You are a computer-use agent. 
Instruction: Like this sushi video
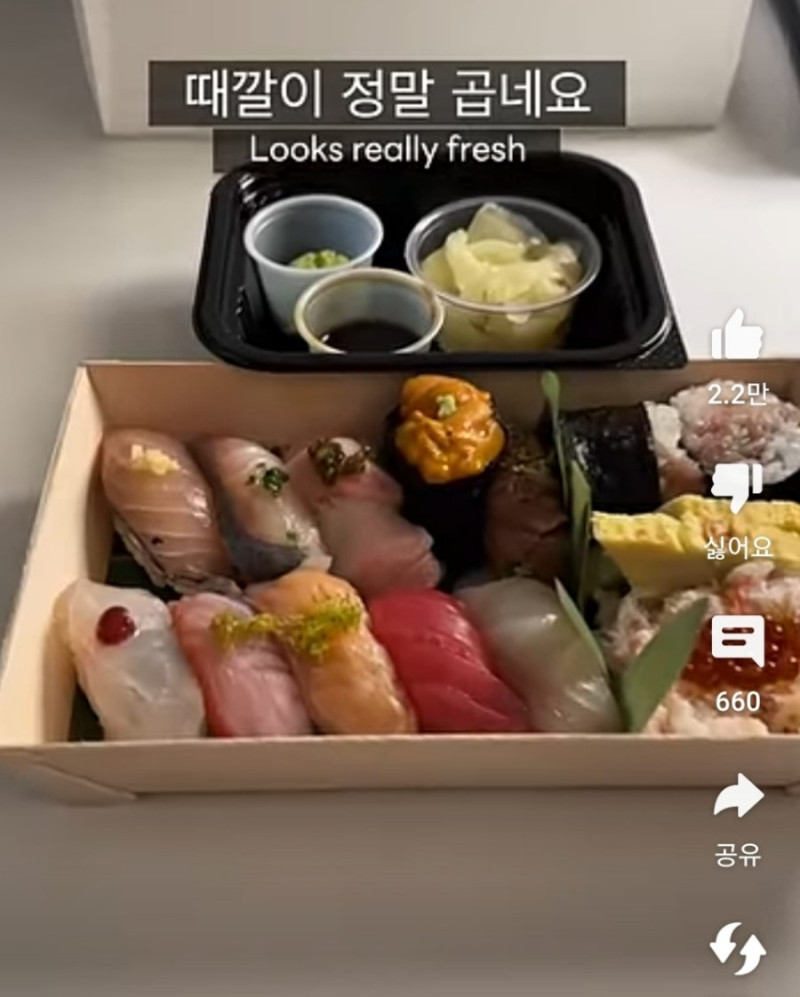coord(737,336)
